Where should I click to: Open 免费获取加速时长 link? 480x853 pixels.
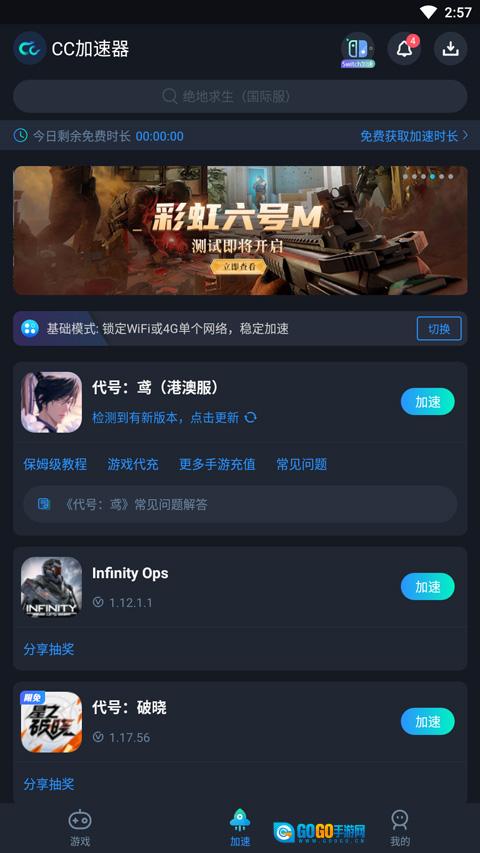(x=414, y=136)
